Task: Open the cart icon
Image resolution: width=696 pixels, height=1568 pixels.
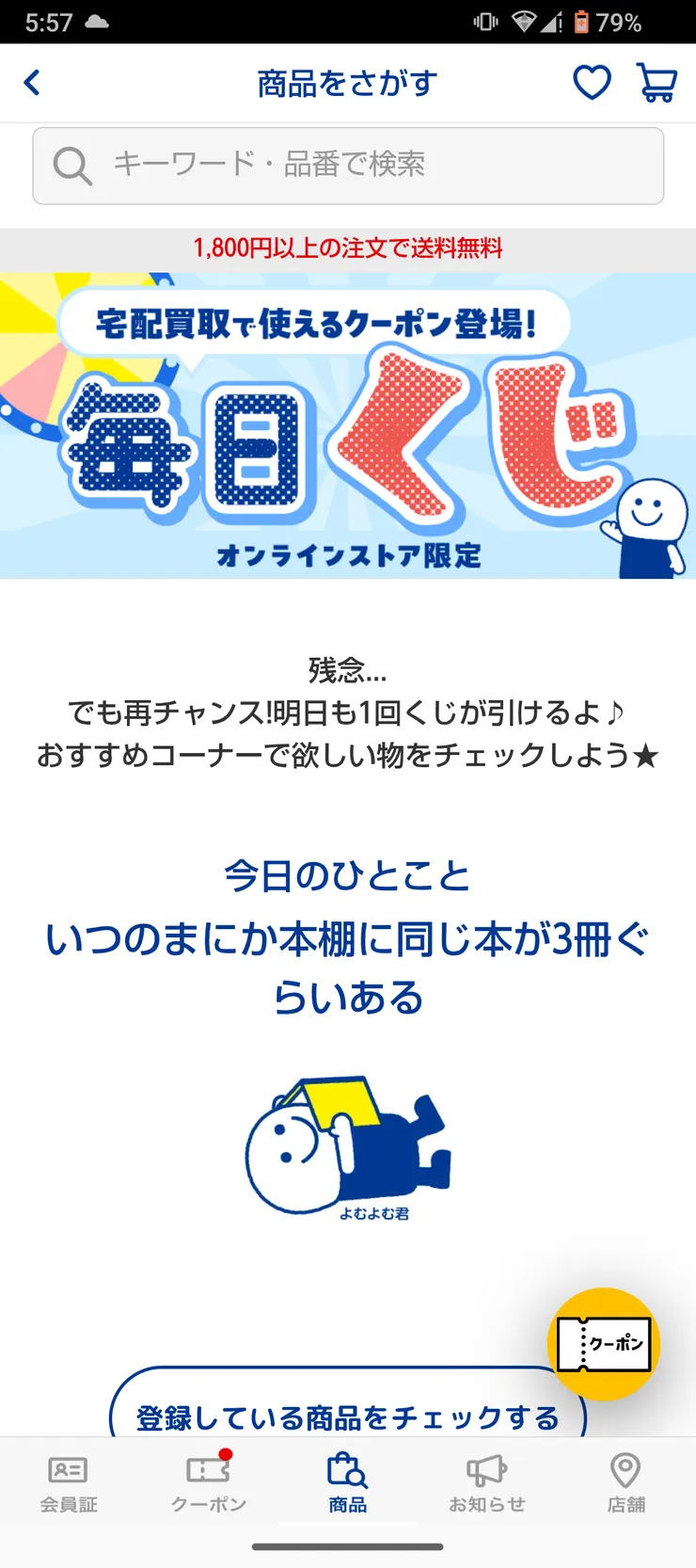Action: click(656, 82)
